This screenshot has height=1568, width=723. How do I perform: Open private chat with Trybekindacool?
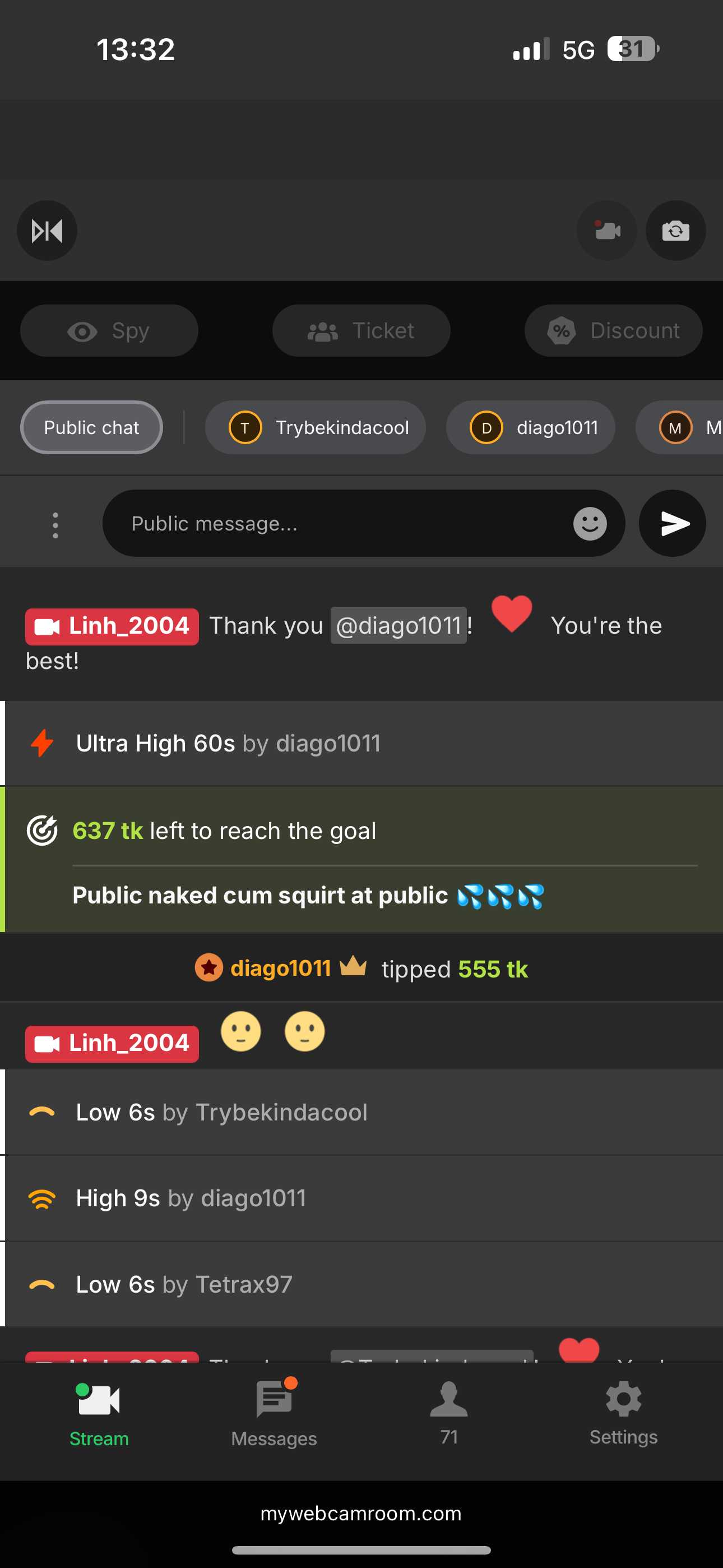[x=315, y=427]
